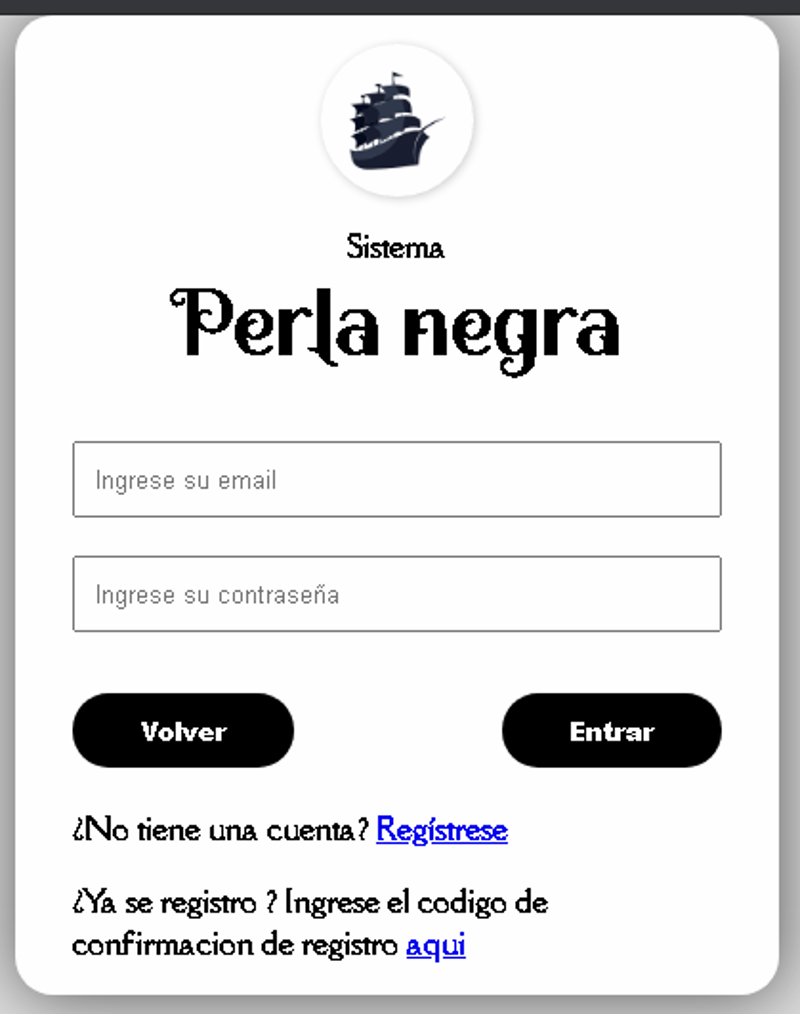
Task: Log in with the Entrar button
Action: (x=611, y=731)
